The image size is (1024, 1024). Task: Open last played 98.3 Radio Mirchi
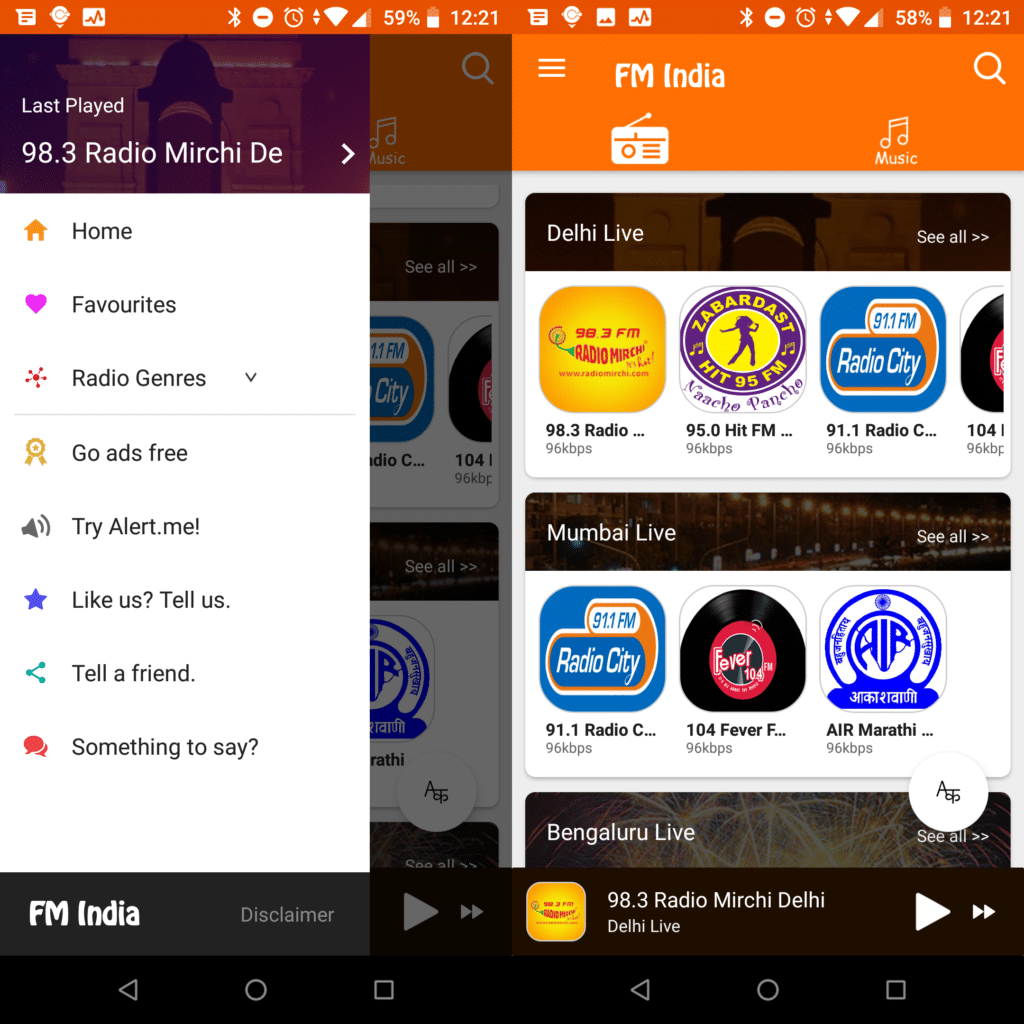click(x=185, y=153)
